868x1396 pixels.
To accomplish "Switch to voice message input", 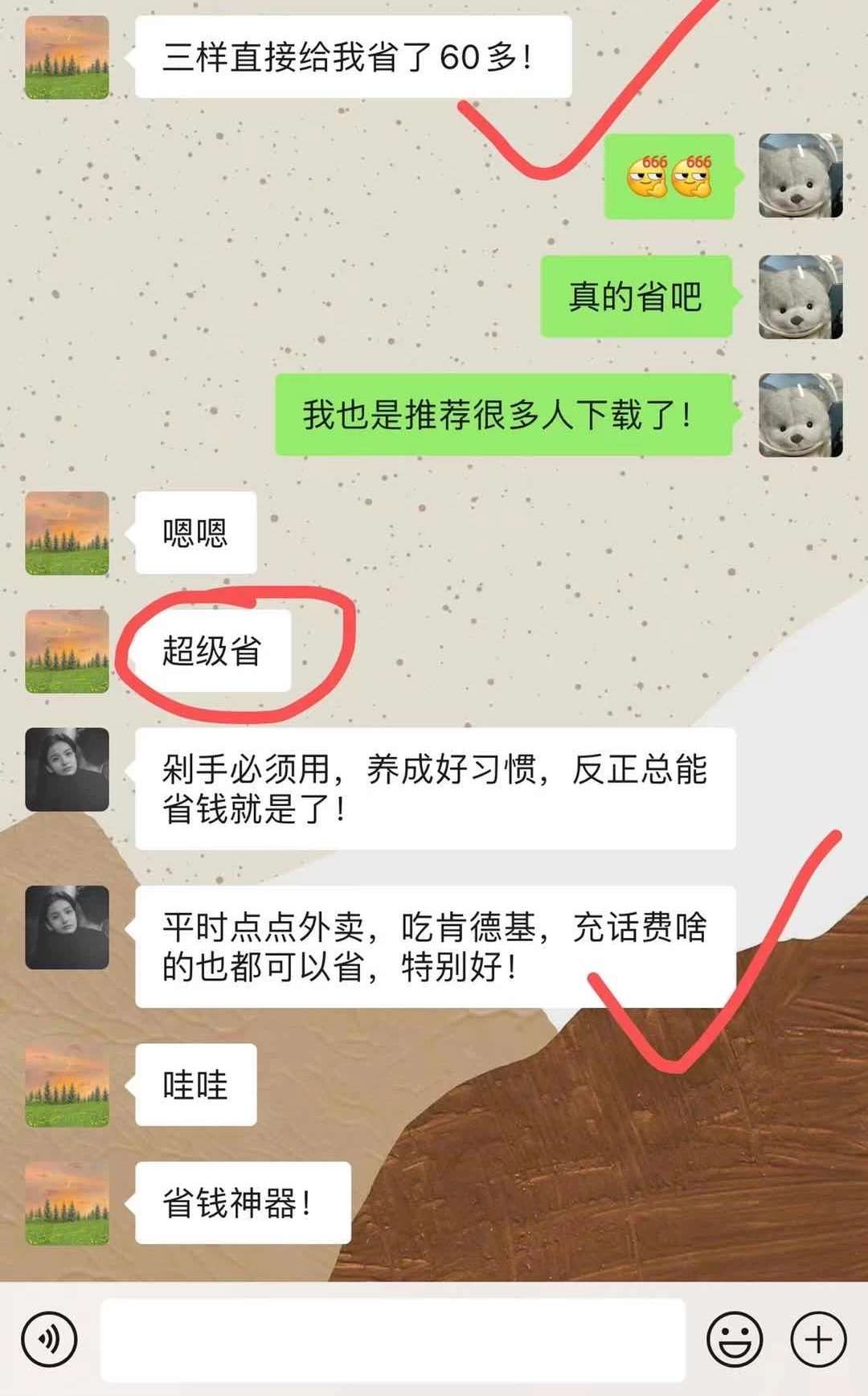I will point(49,1340).
